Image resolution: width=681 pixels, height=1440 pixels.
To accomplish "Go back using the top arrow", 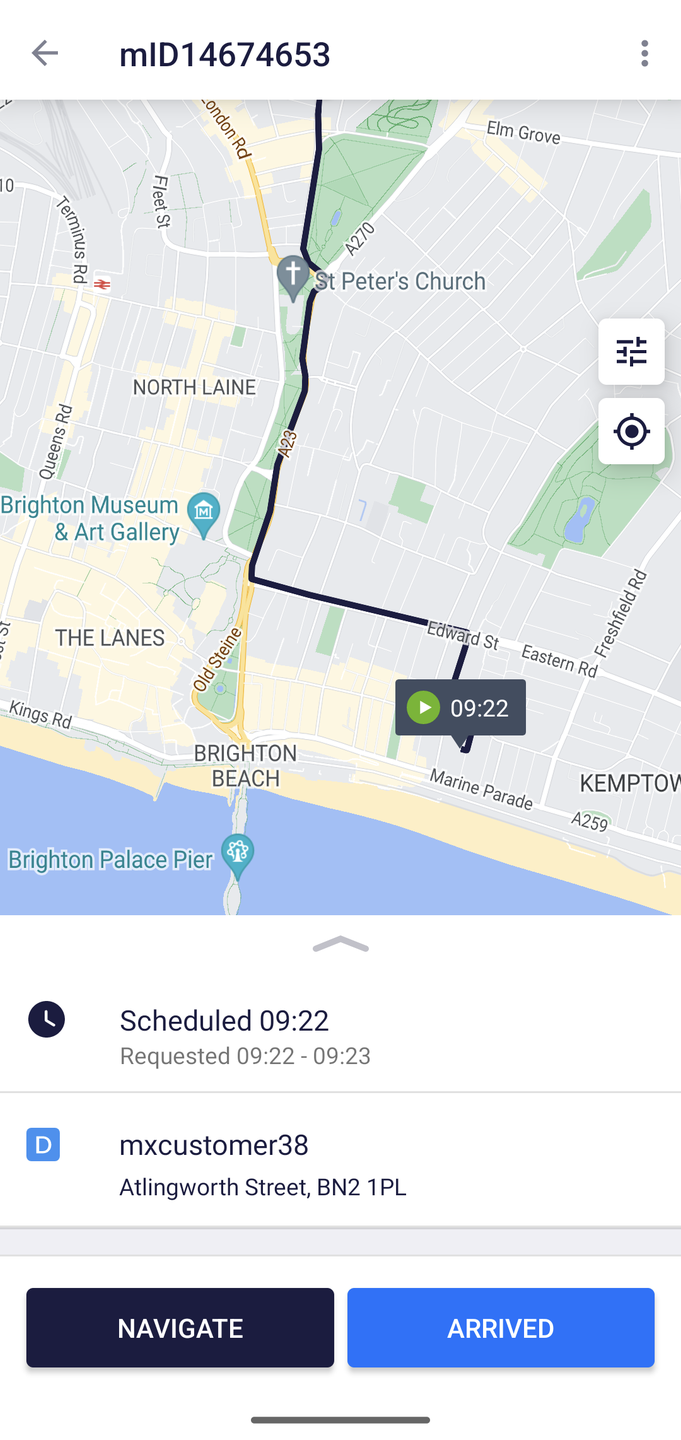I will coord(45,53).
